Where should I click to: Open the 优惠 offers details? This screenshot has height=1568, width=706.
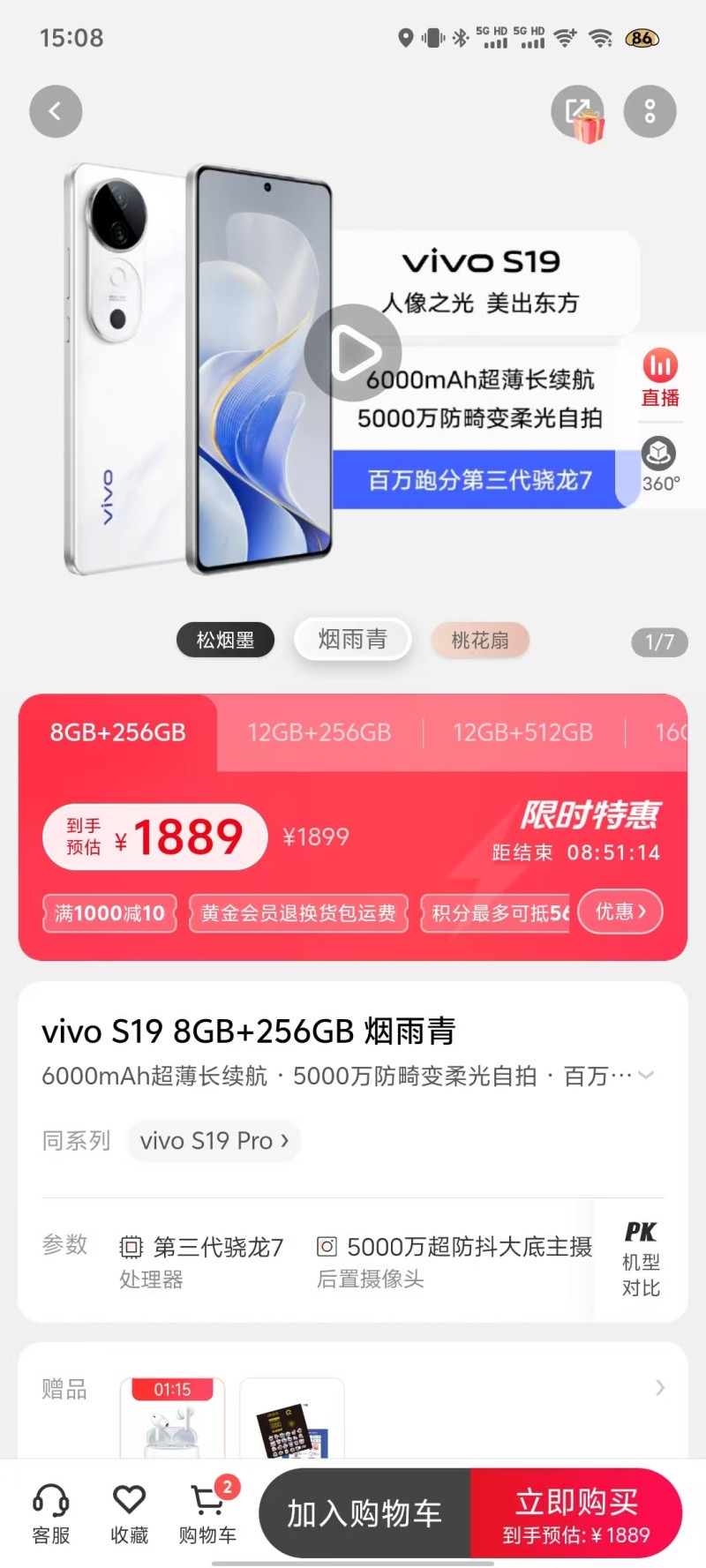620,912
